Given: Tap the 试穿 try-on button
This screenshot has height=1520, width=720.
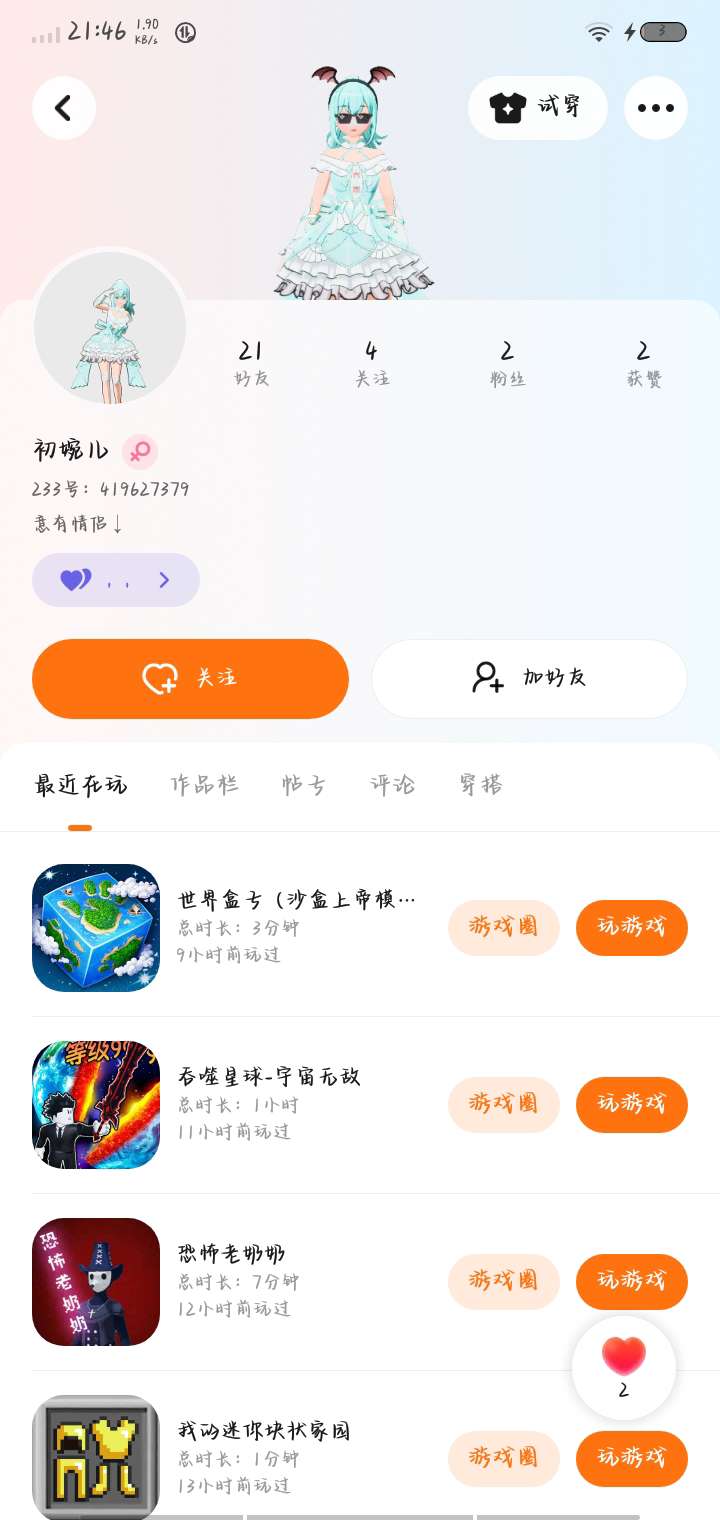Looking at the screenshot, I should pos(537,108).
